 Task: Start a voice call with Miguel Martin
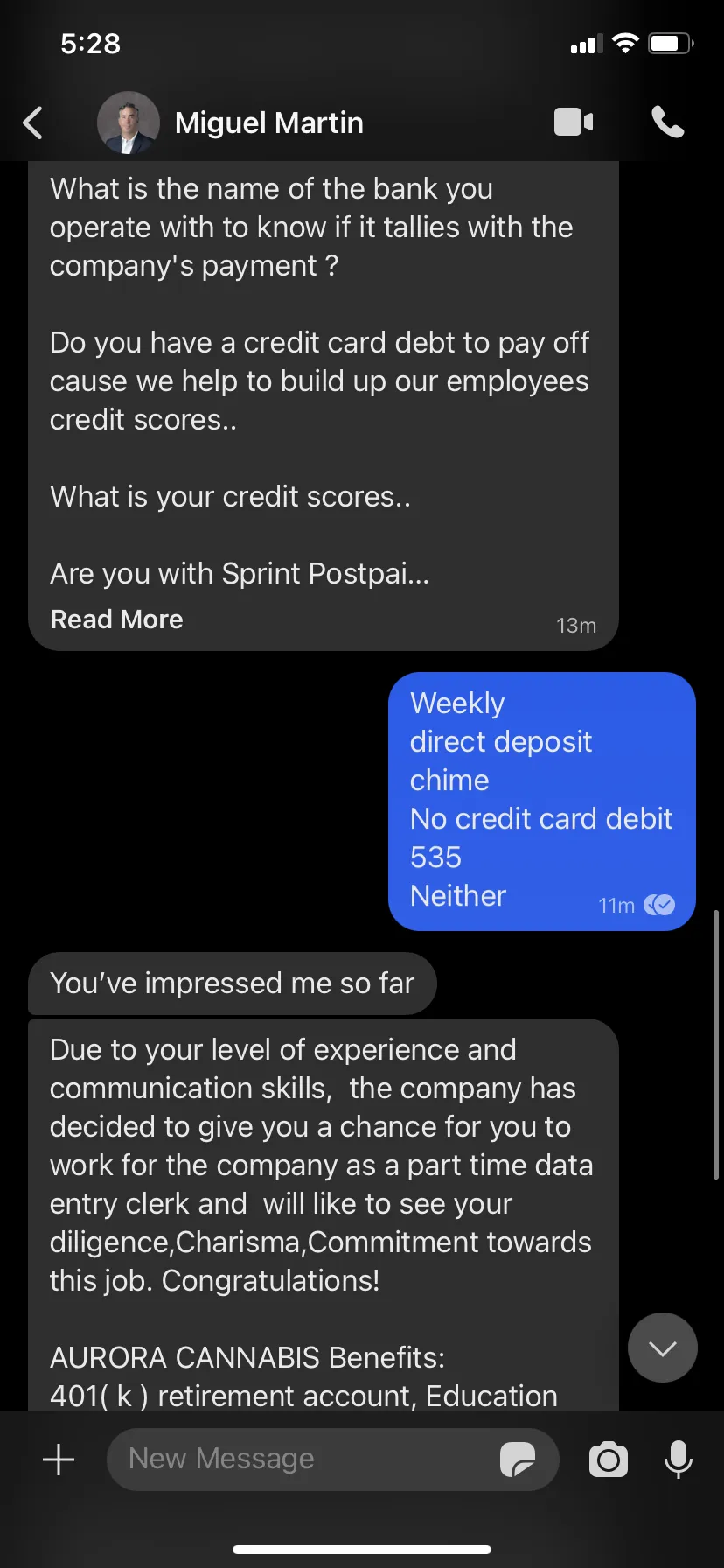pyautogui.click(x=668, y=122)
